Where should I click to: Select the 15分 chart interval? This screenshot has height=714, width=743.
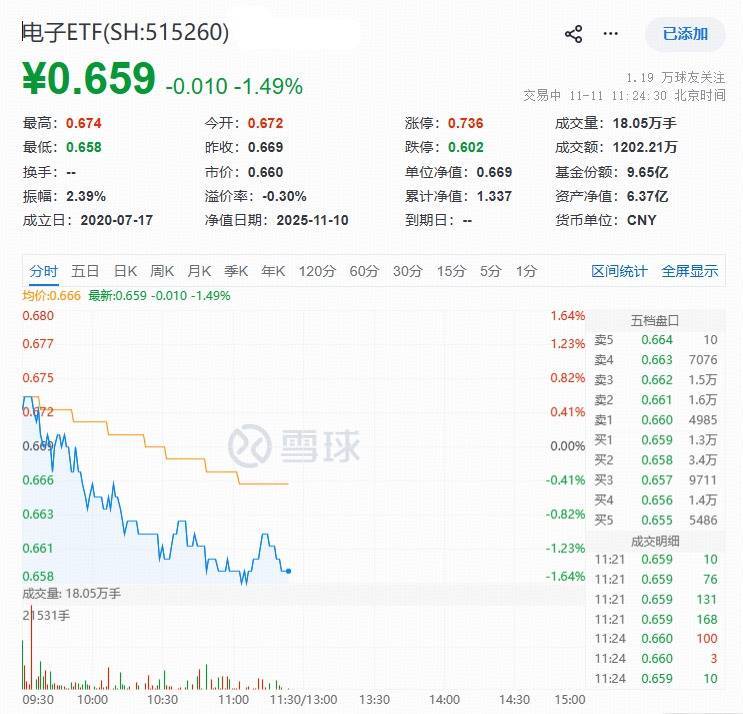(x=451, y=271)
